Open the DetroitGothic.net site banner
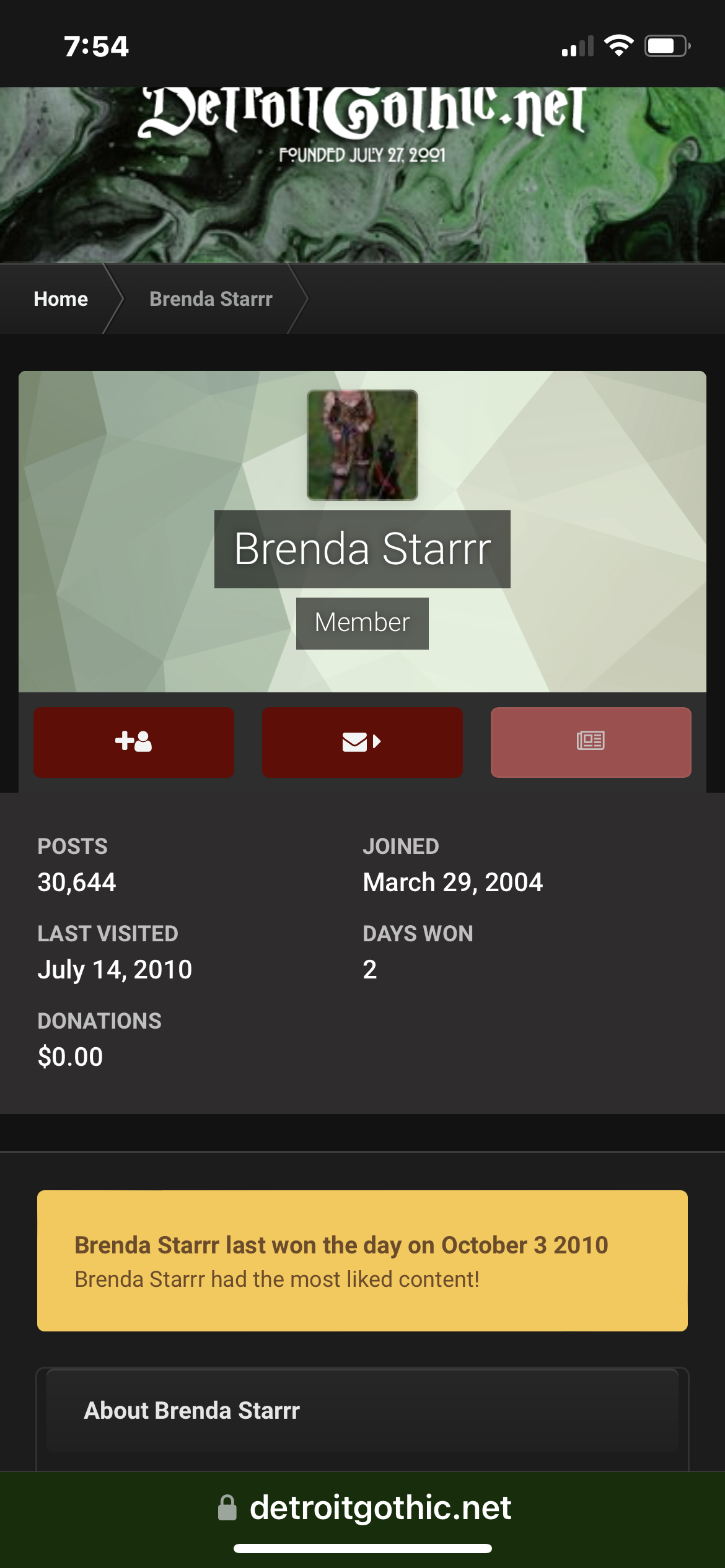 tap(362, 175)
